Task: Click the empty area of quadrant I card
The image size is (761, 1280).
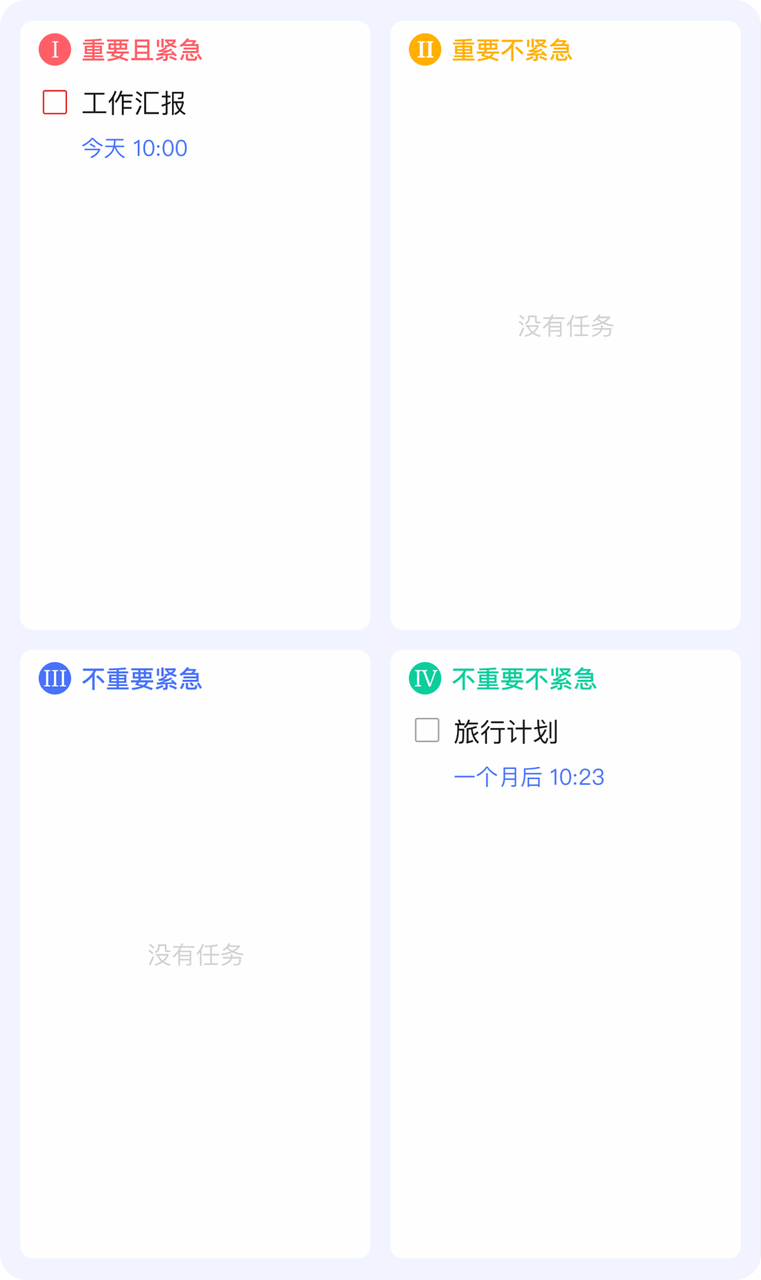Action: [195, 400]
